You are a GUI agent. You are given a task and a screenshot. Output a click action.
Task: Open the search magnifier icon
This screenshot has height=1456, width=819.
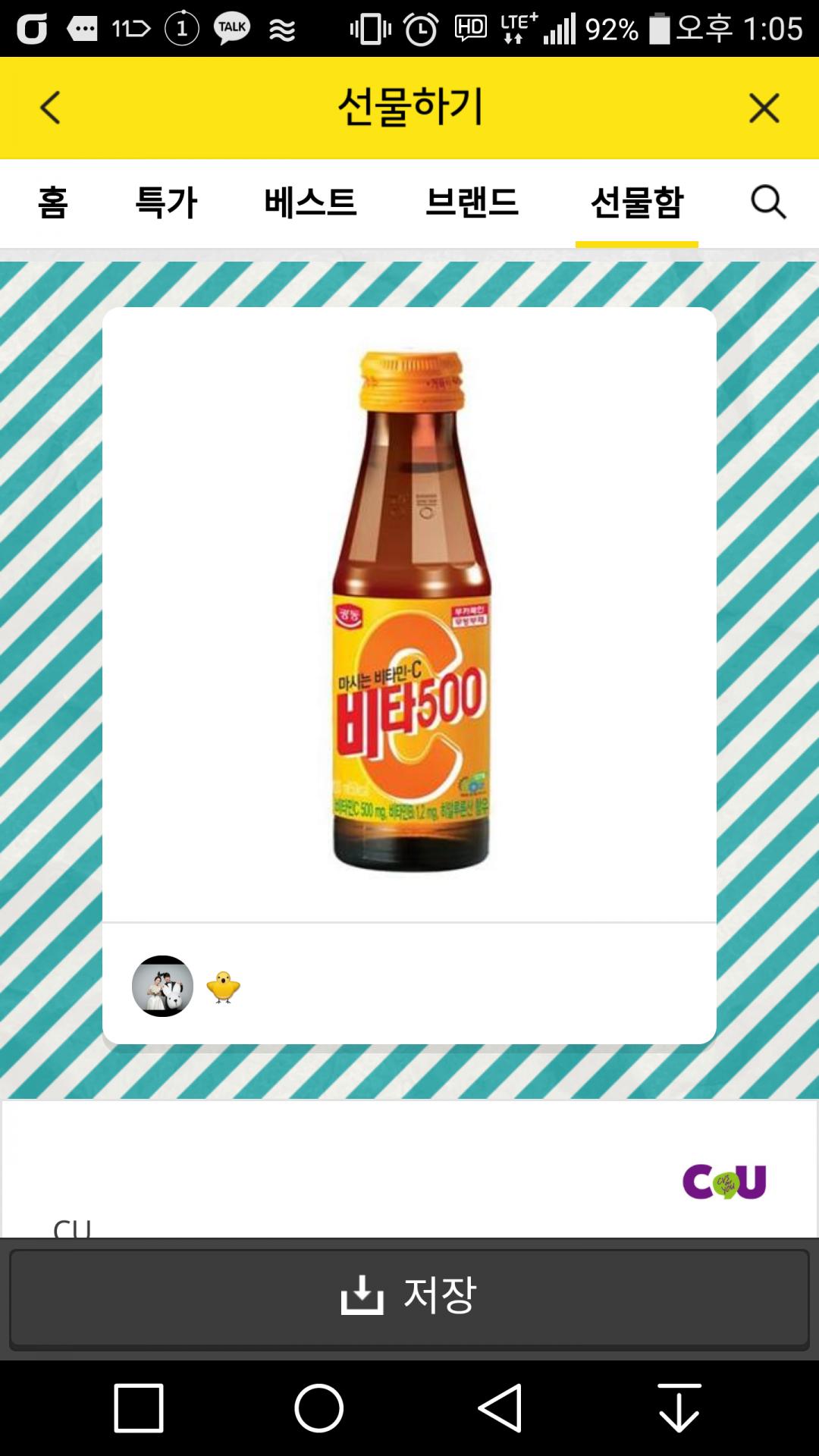[768, 202]
